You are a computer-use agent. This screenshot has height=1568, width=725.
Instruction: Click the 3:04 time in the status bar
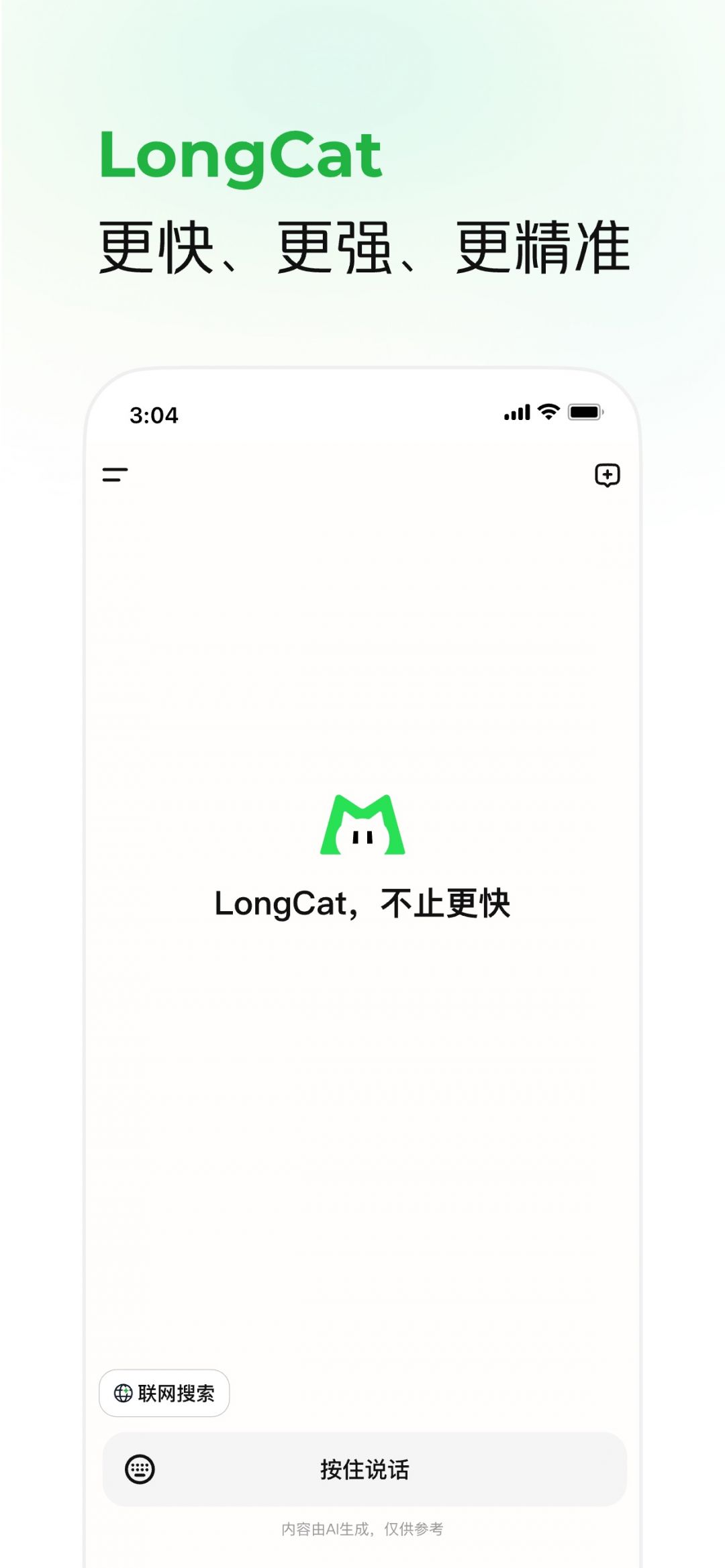153,415
